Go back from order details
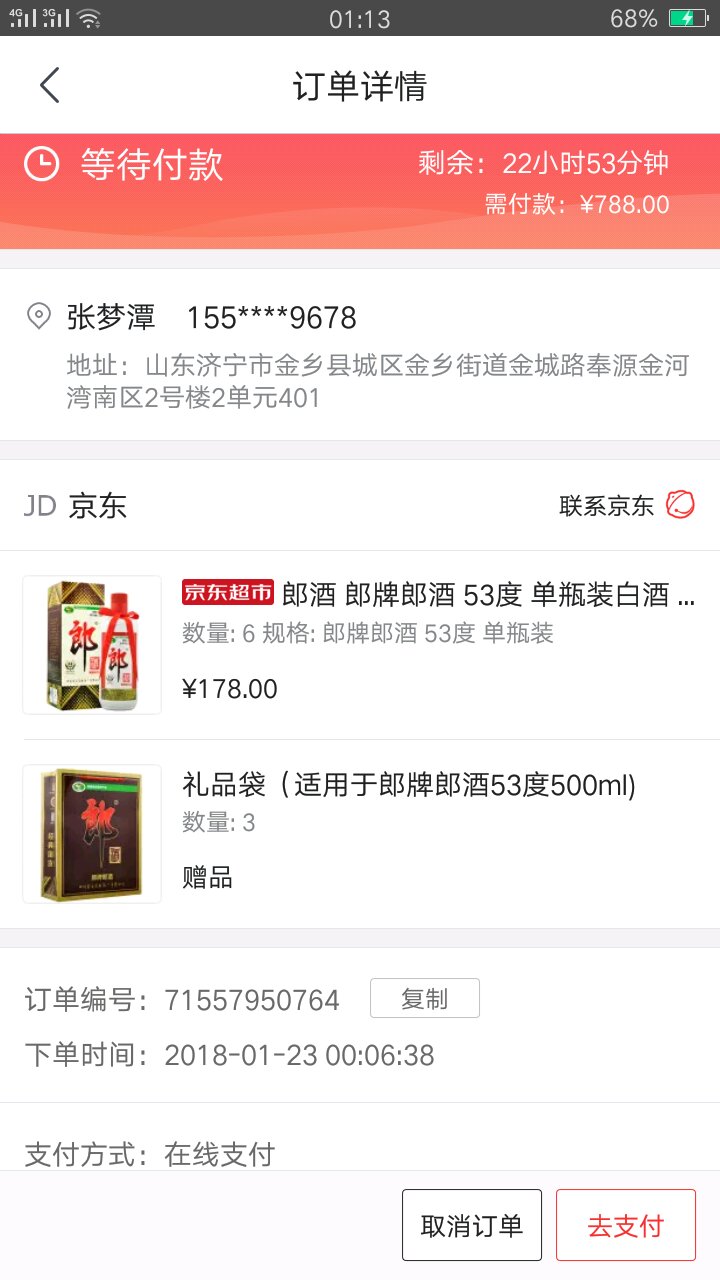720x1280 pixels. pyautogui.click(x=50, y=86)
